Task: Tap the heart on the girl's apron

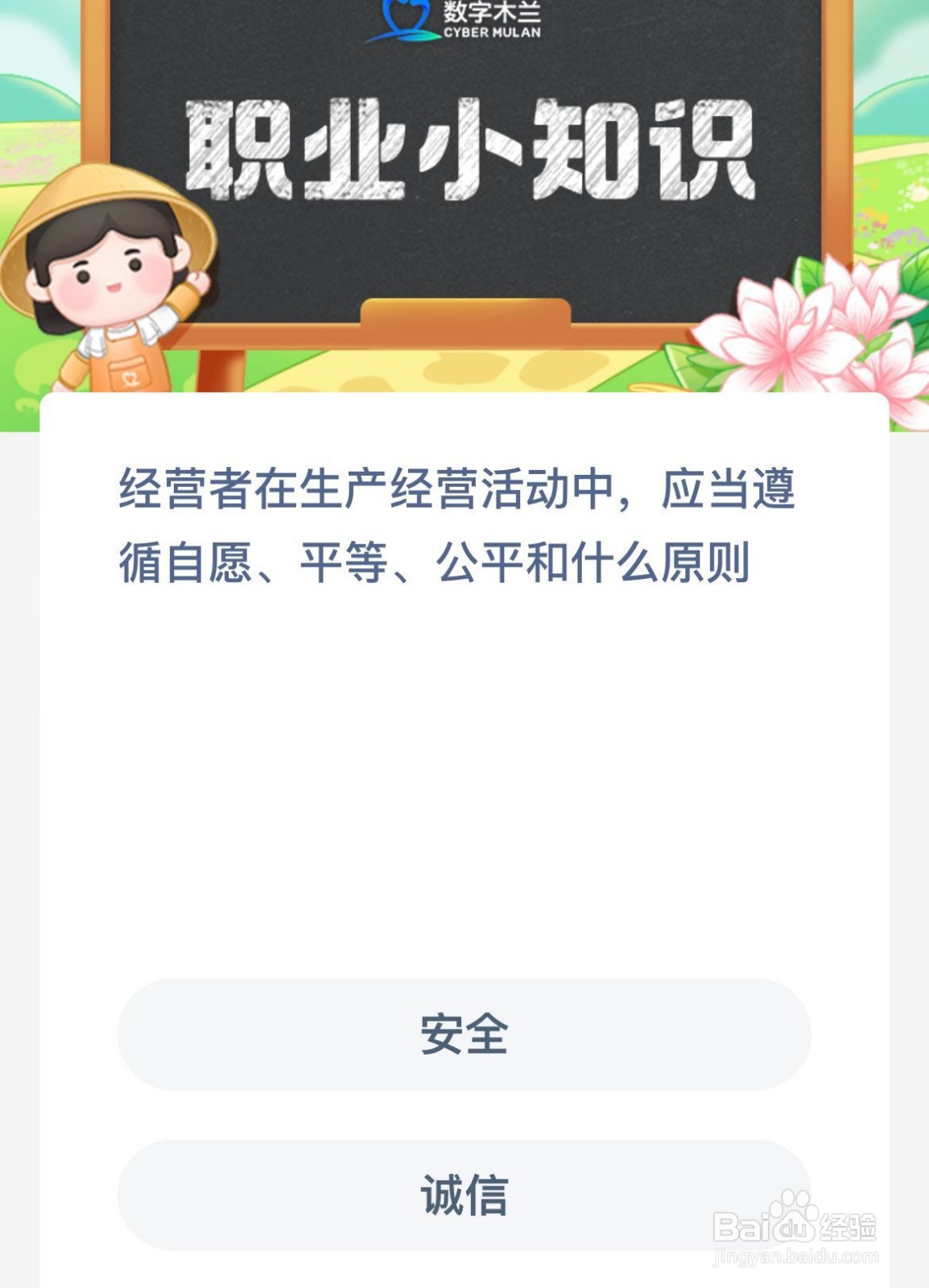Action: (x=129, y=378)
